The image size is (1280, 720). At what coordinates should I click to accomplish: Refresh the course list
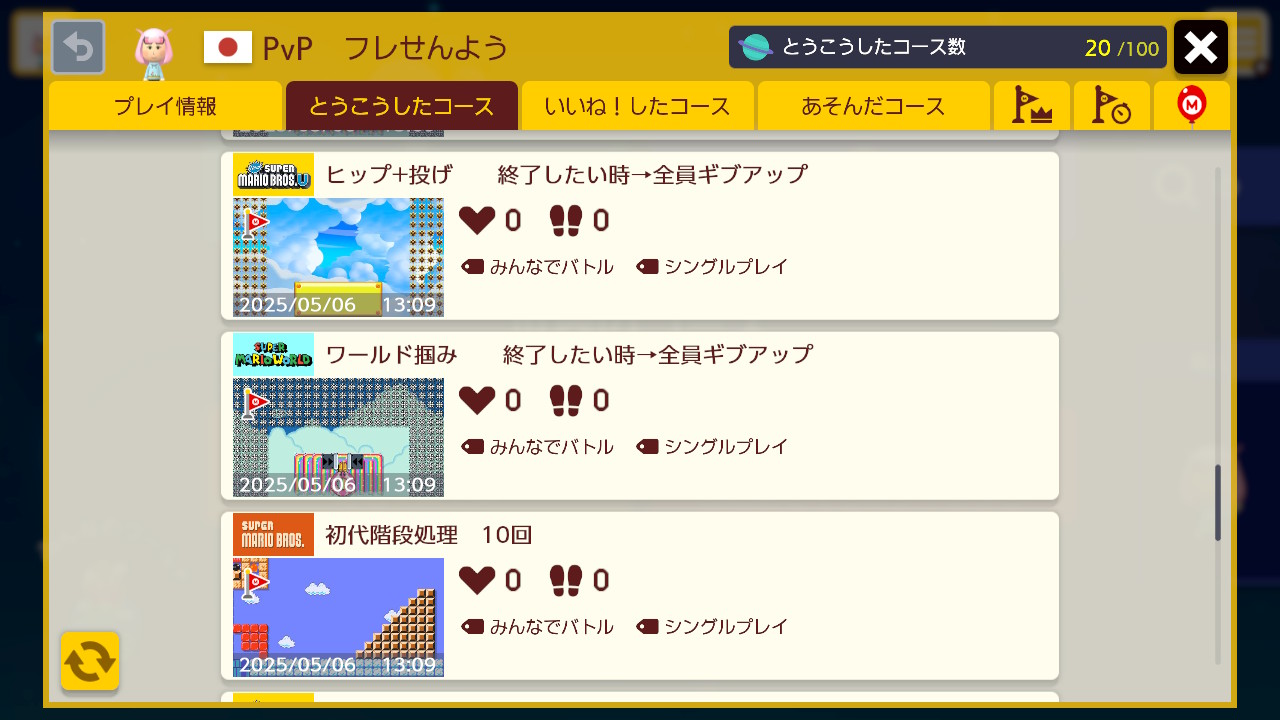click(90, 661)
